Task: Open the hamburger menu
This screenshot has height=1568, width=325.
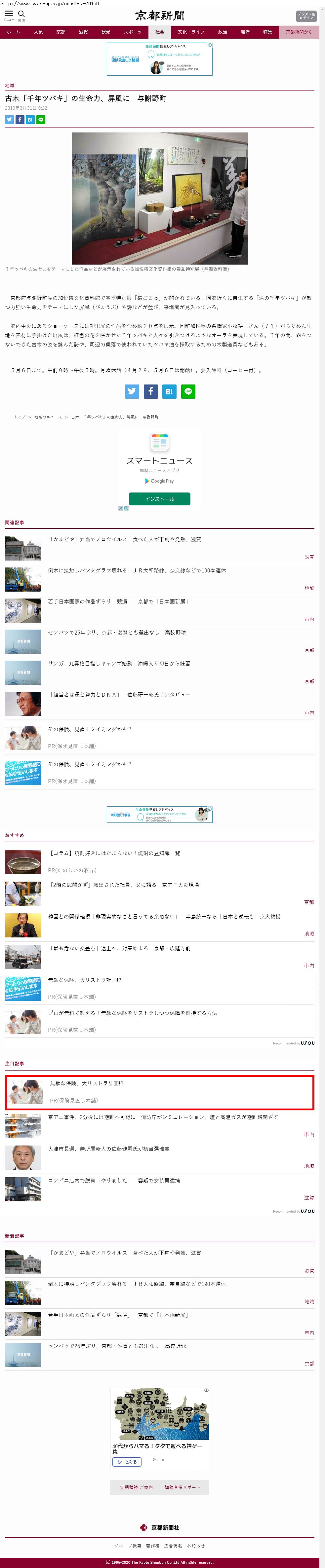Action: point(9,15)
